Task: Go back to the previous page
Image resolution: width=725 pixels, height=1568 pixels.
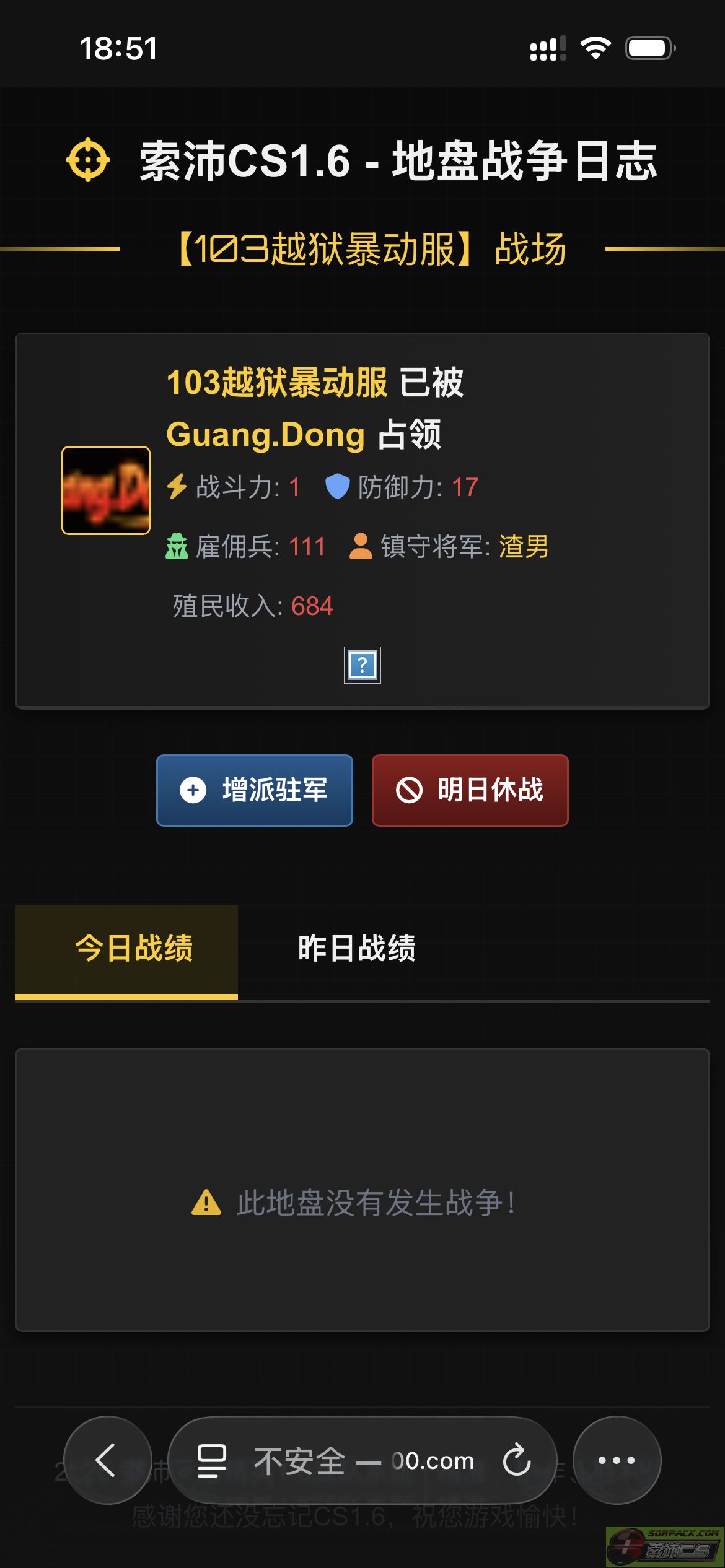Action: (x=107, y=1460)
